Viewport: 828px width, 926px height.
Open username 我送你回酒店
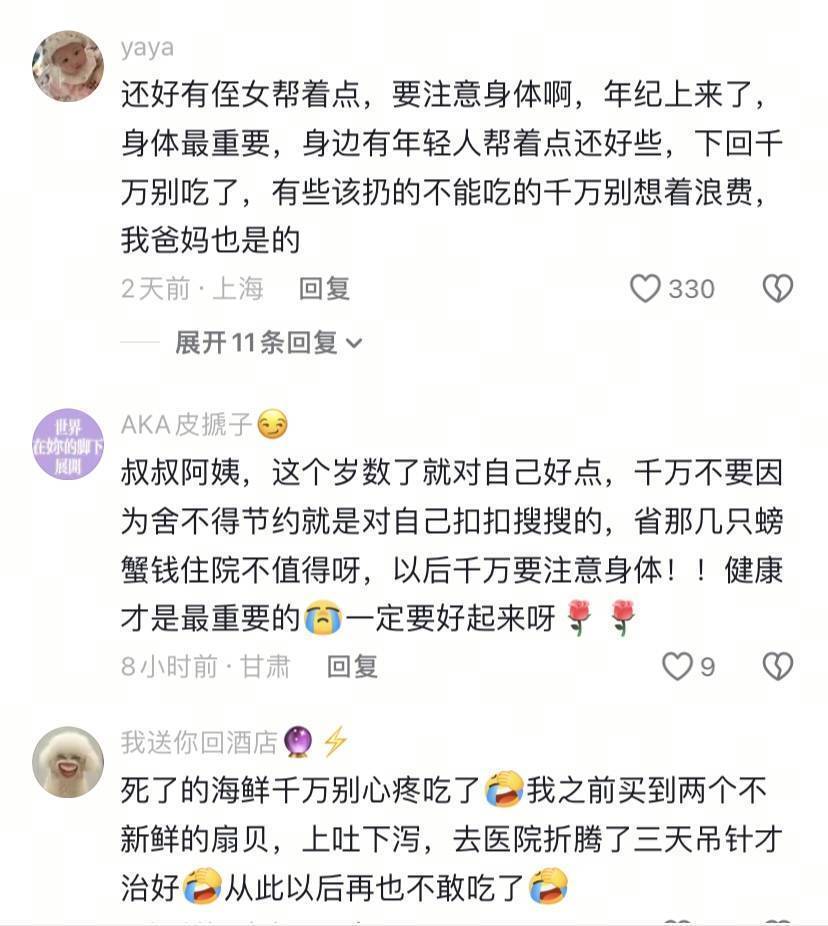(x=199, y=742)
